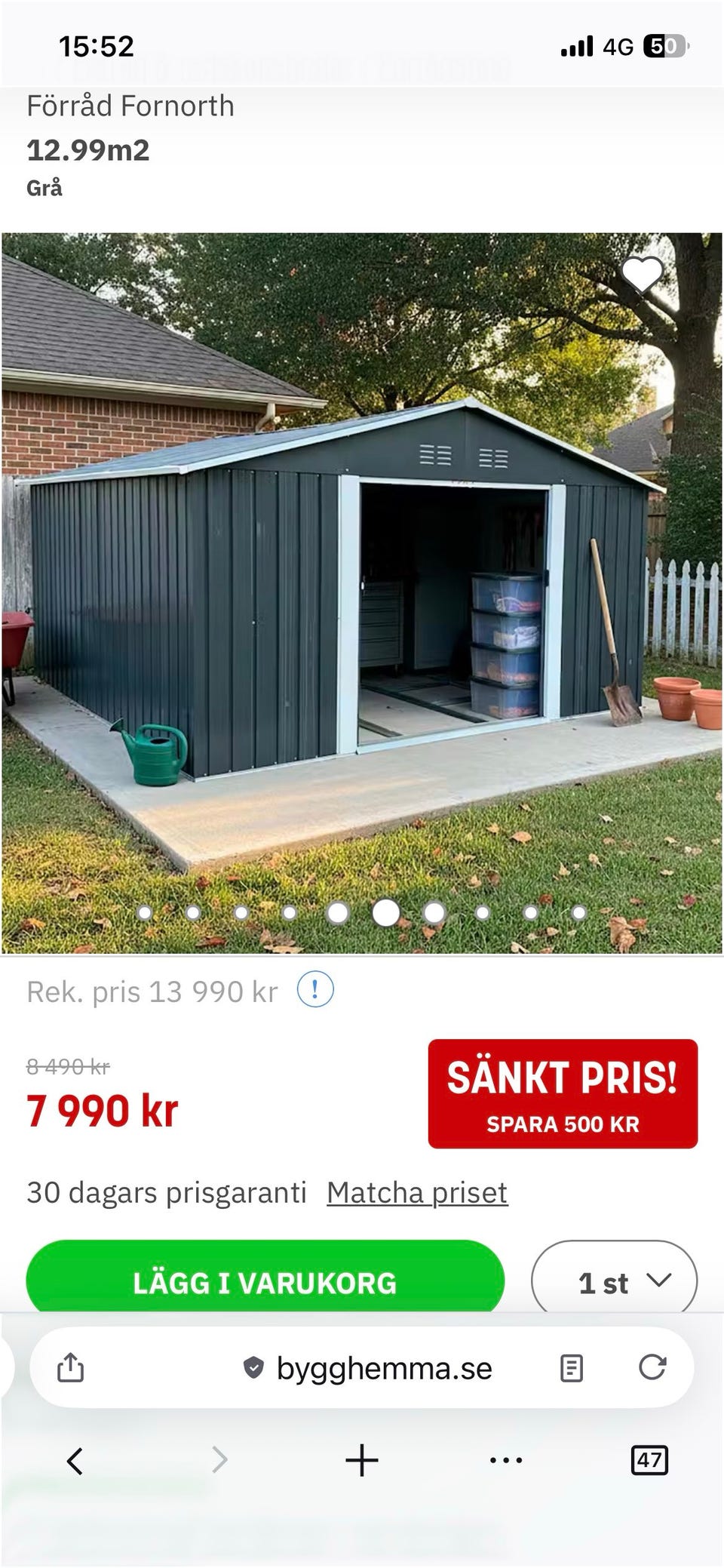Tap the heart icon to favorite the shed
The width and height of the screenshot is (724, 1568).
(x=643, y=277)
